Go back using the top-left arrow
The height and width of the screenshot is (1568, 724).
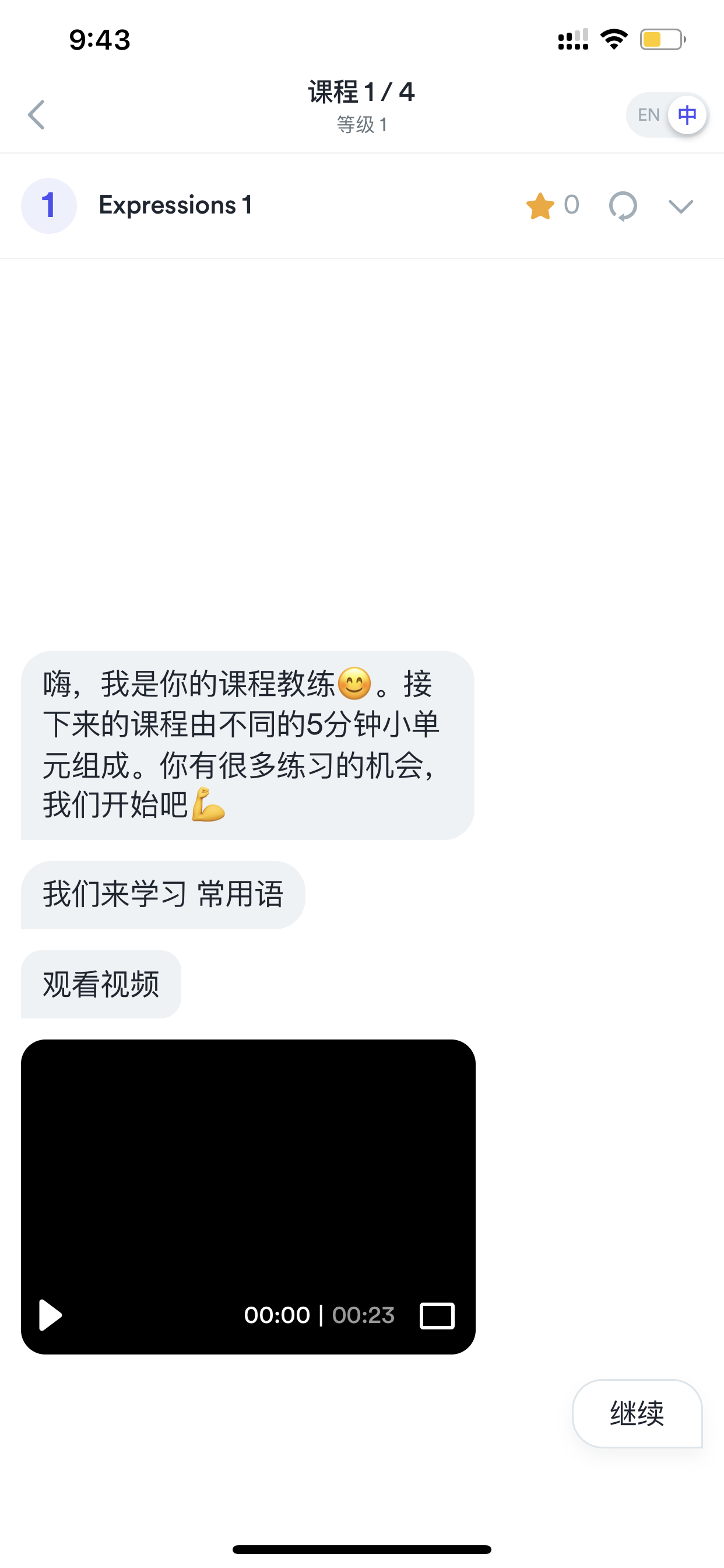37,114
